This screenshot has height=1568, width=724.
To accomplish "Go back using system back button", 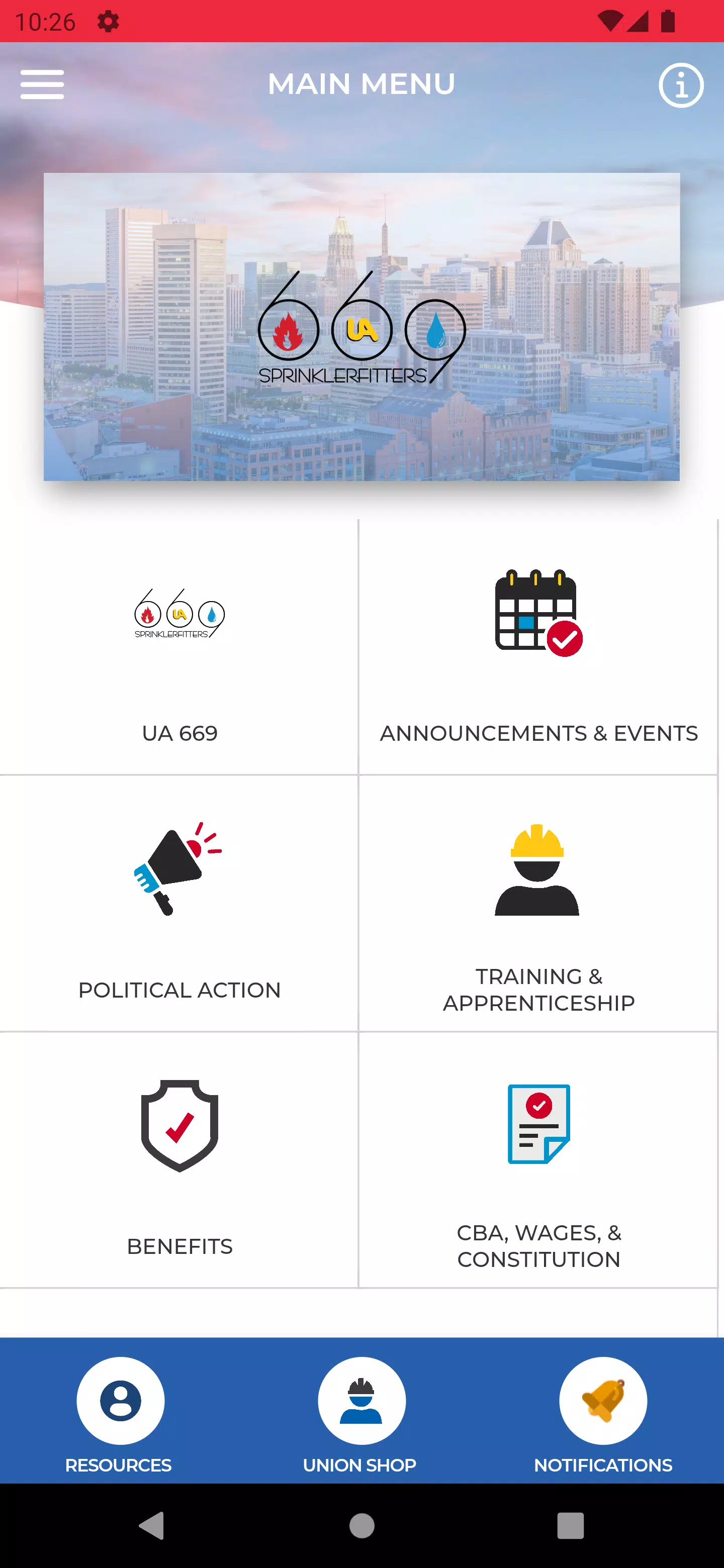I will (152, 1526).
